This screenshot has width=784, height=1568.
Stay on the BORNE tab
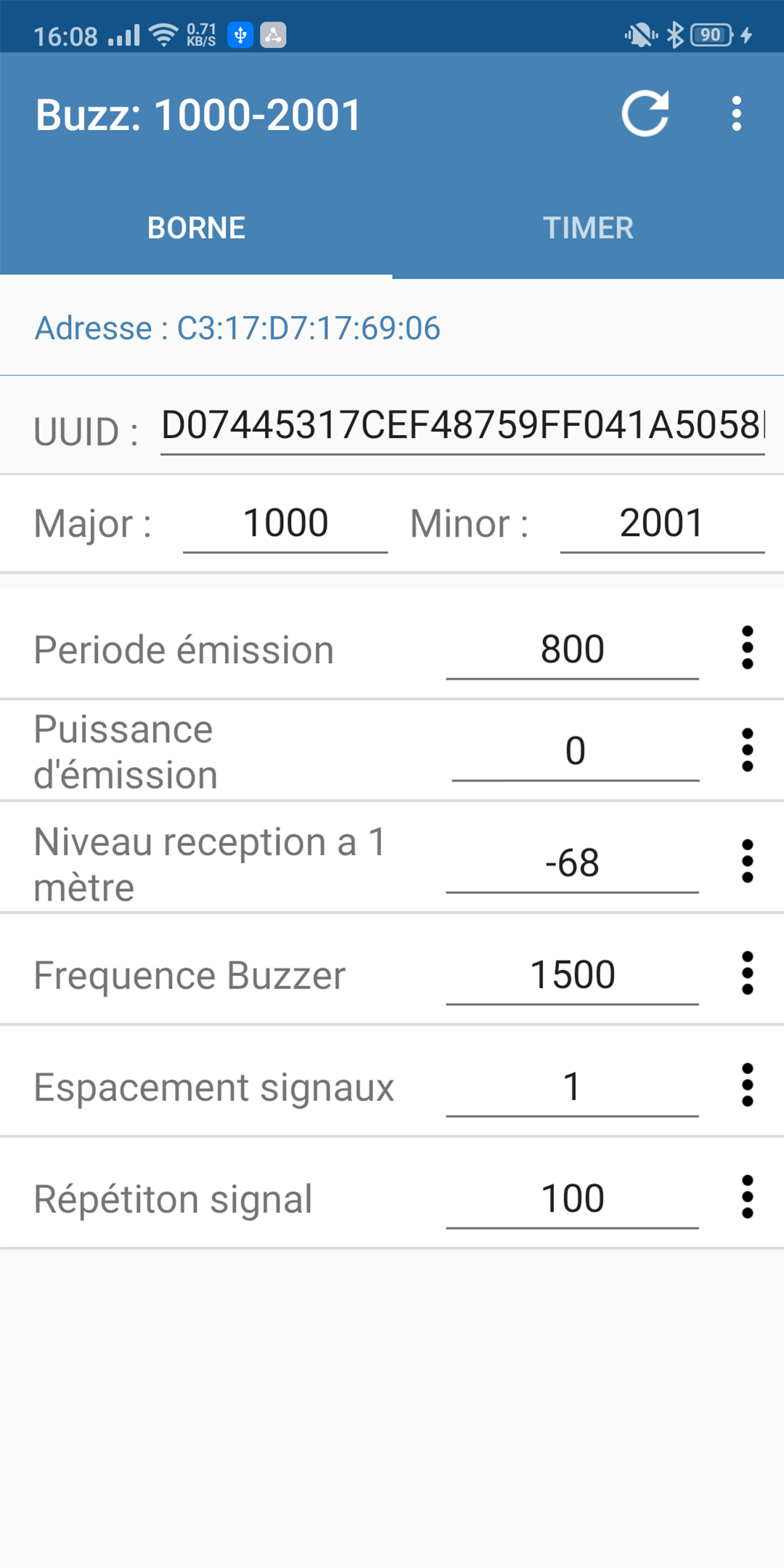[196, 227]
